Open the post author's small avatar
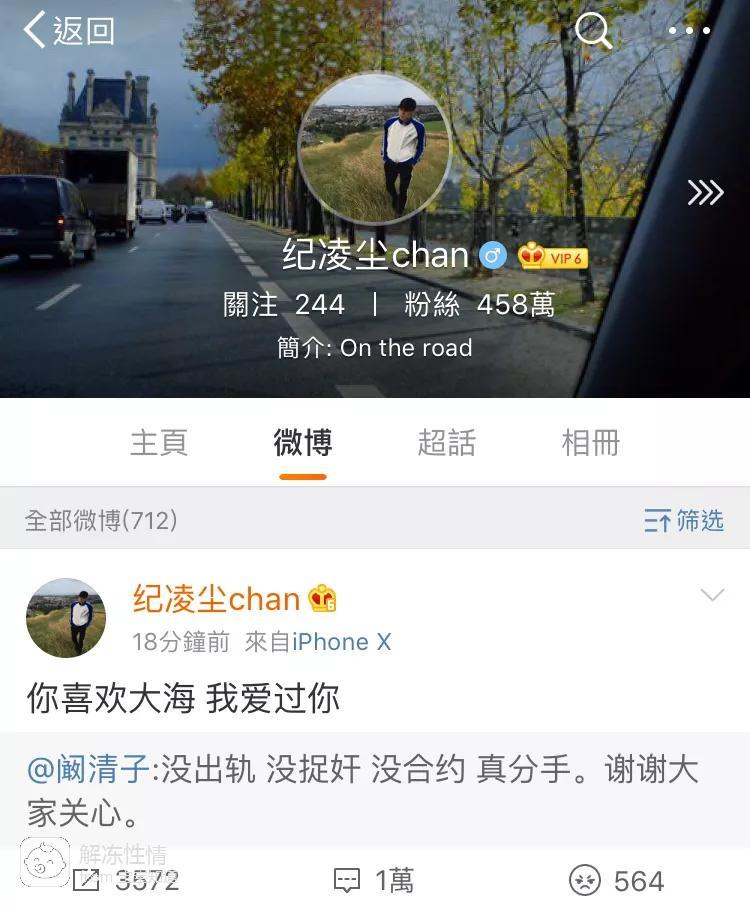The width and height of the screenshot is (750, 908). coord(66,618)
